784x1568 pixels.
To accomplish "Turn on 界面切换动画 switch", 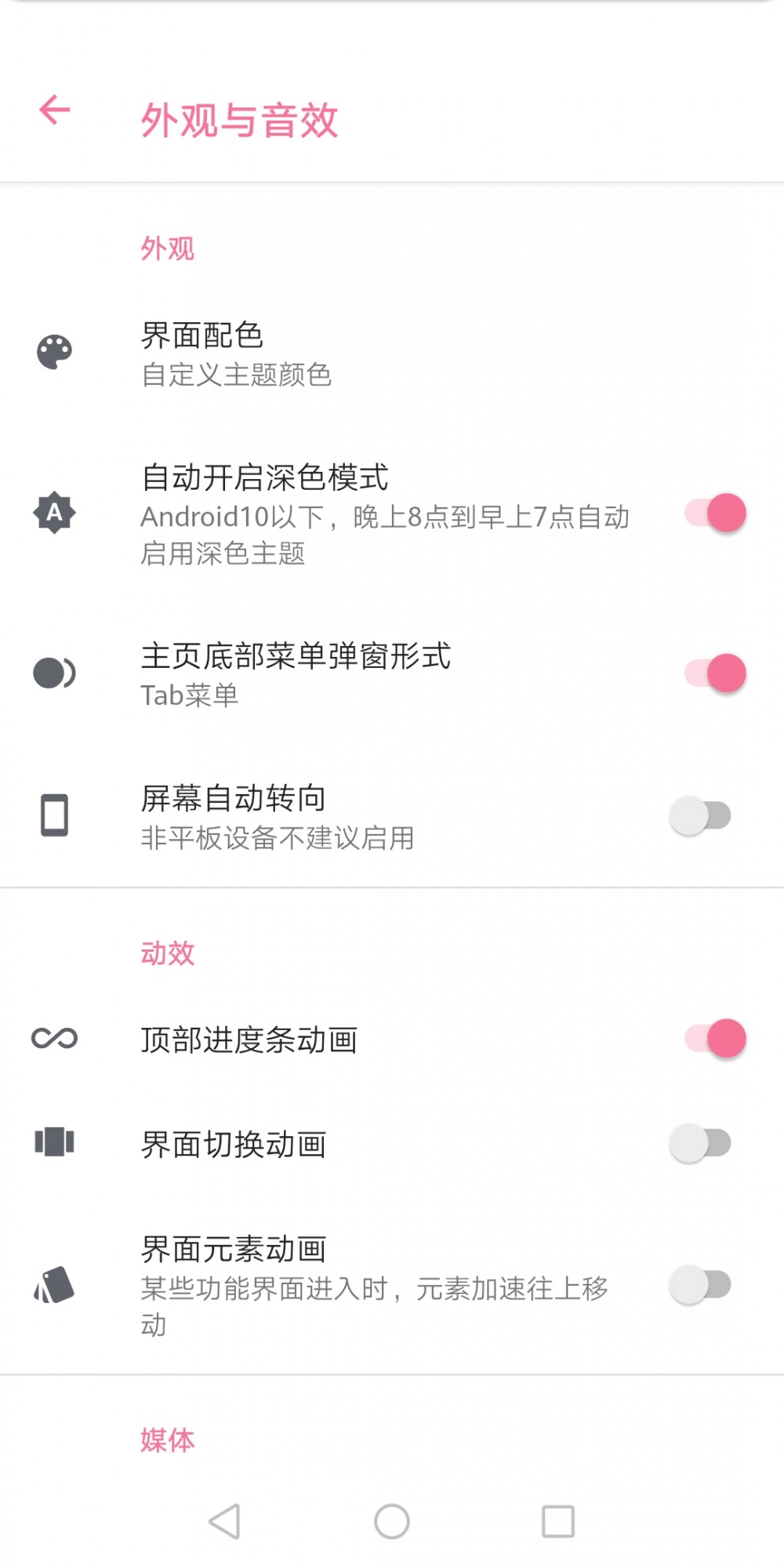I will [x=700, y=1143].
